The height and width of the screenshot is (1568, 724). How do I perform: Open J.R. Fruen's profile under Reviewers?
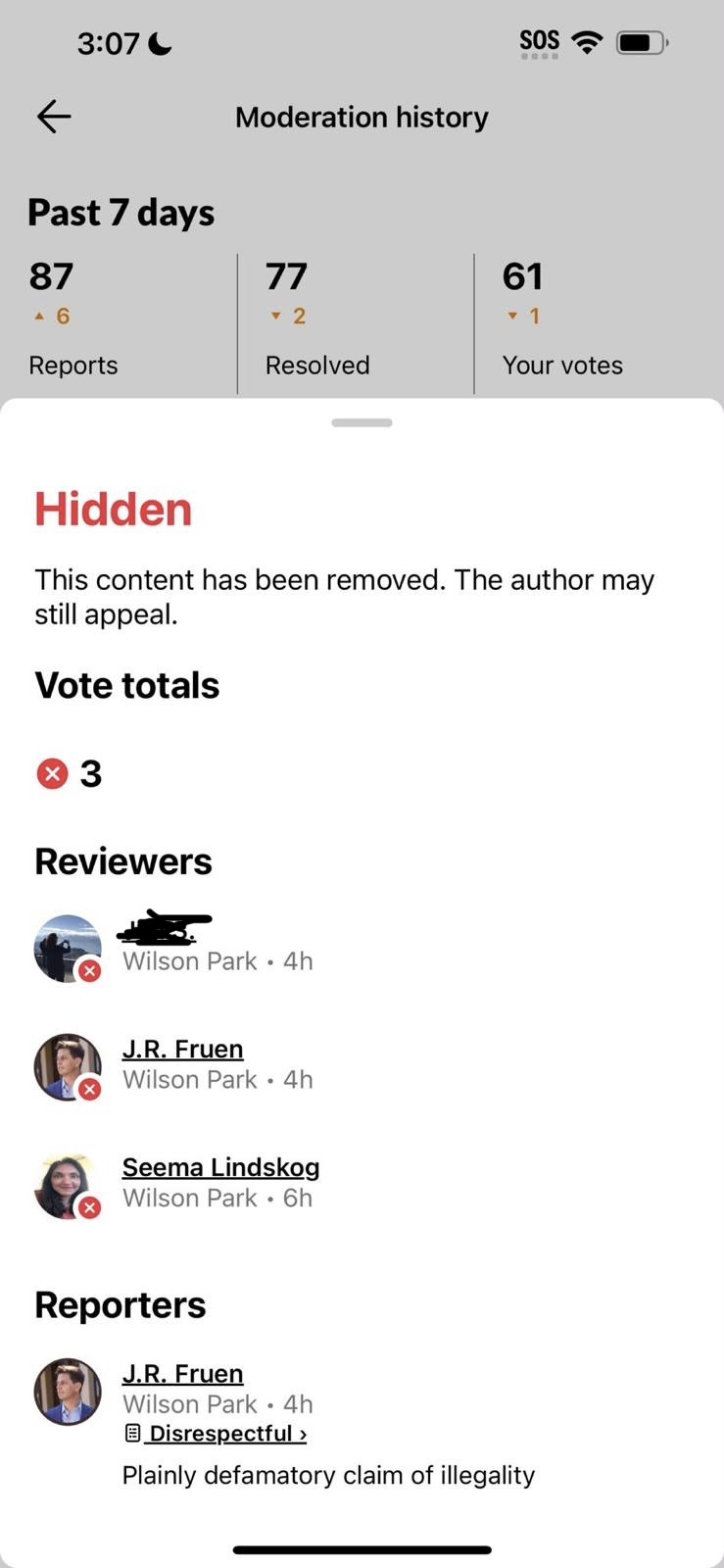pyautogui.click(x=182, y=1049)
